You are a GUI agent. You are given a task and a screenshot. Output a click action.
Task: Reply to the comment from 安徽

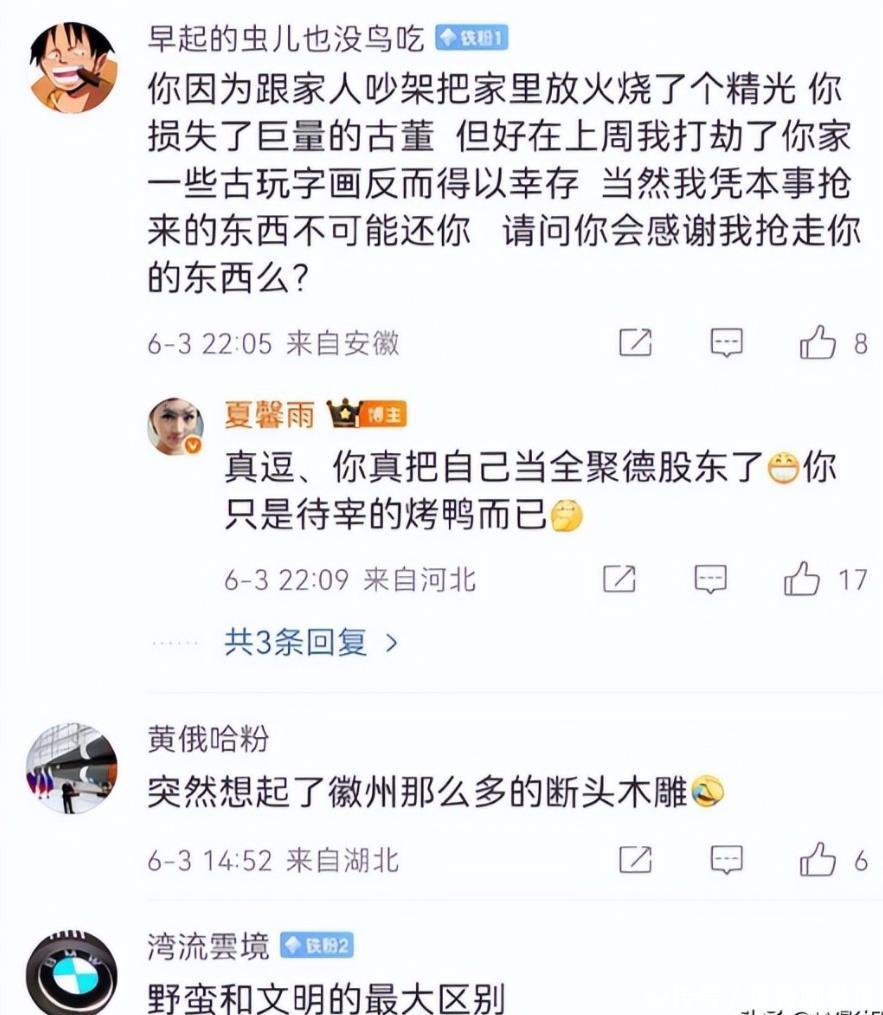click(726, 342)
